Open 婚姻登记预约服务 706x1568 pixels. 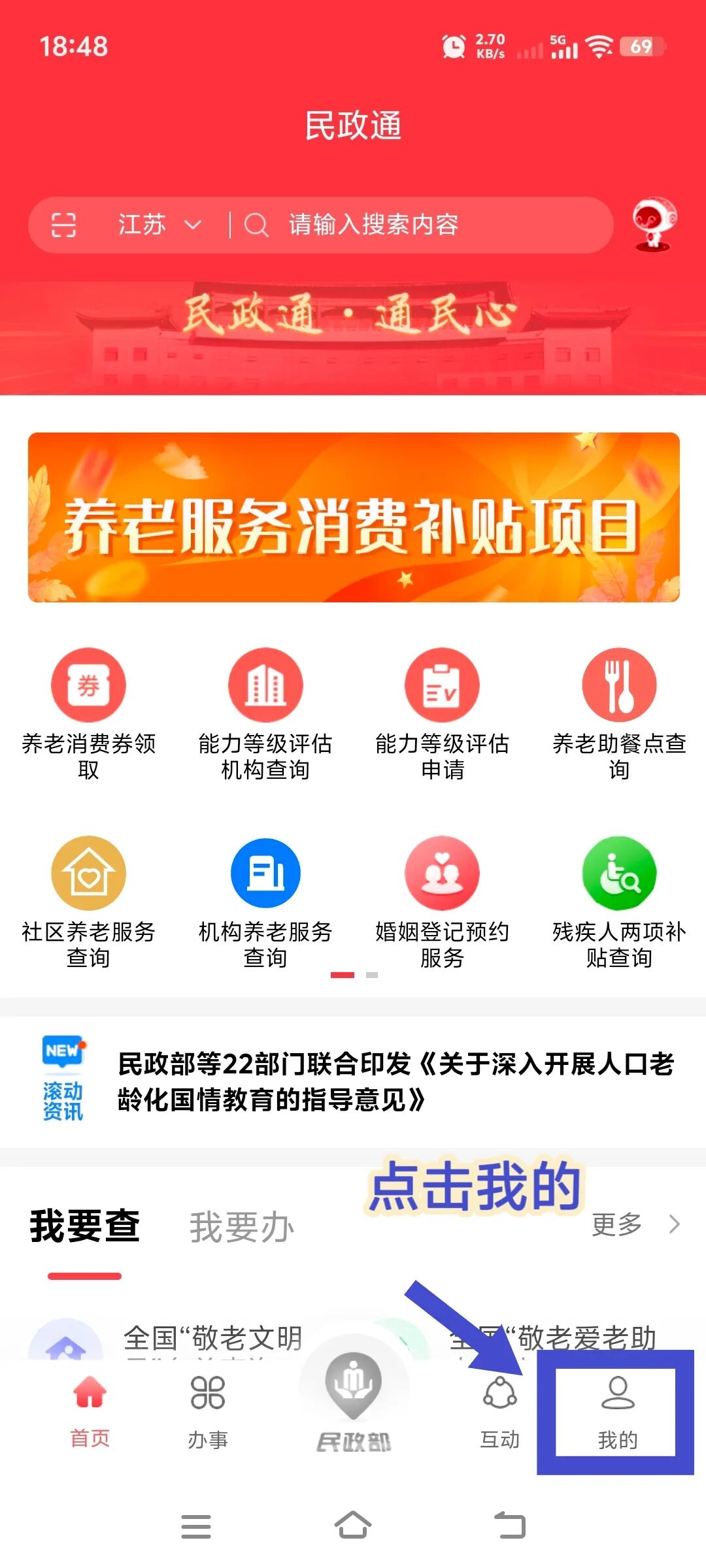pyautogui.click(x=442, y=903)
